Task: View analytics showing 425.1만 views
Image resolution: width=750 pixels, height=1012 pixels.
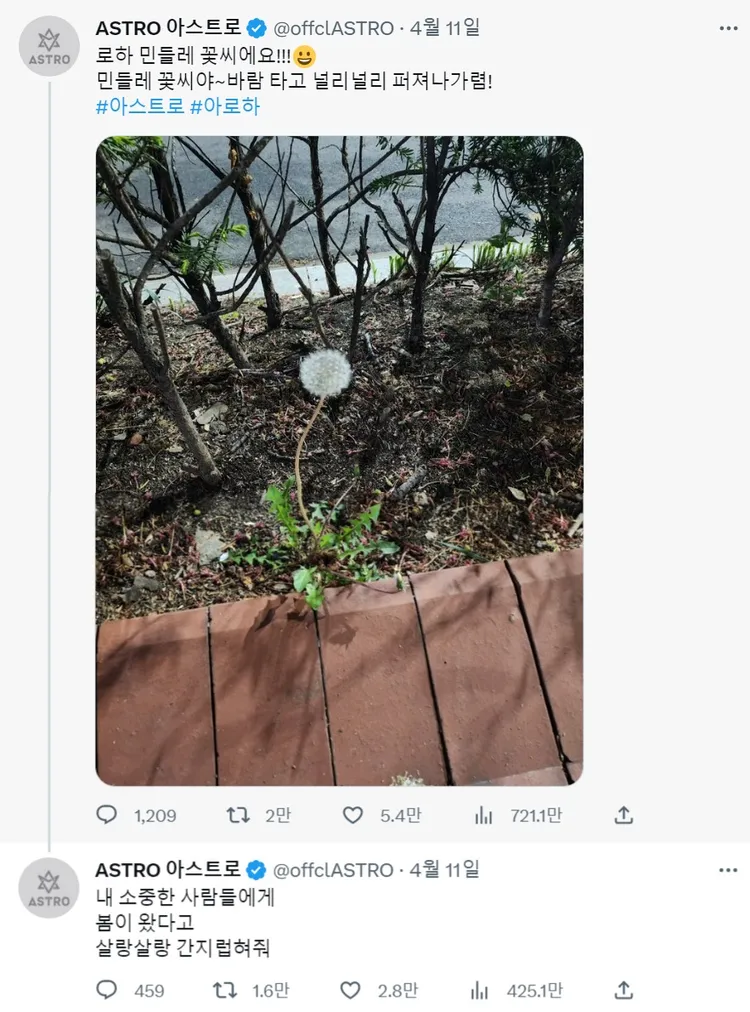Action: pos(480,990)
